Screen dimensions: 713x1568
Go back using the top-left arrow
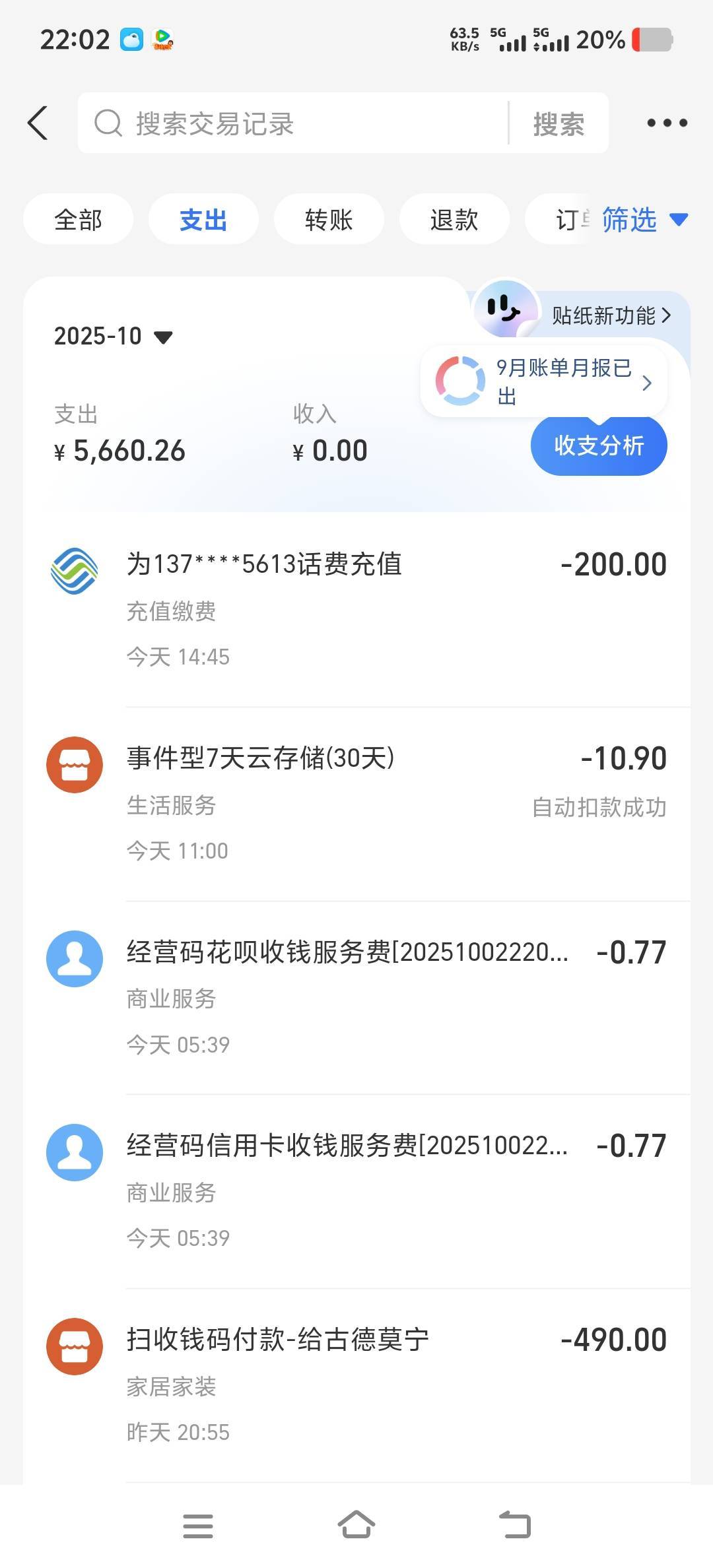tap(38, 123)
